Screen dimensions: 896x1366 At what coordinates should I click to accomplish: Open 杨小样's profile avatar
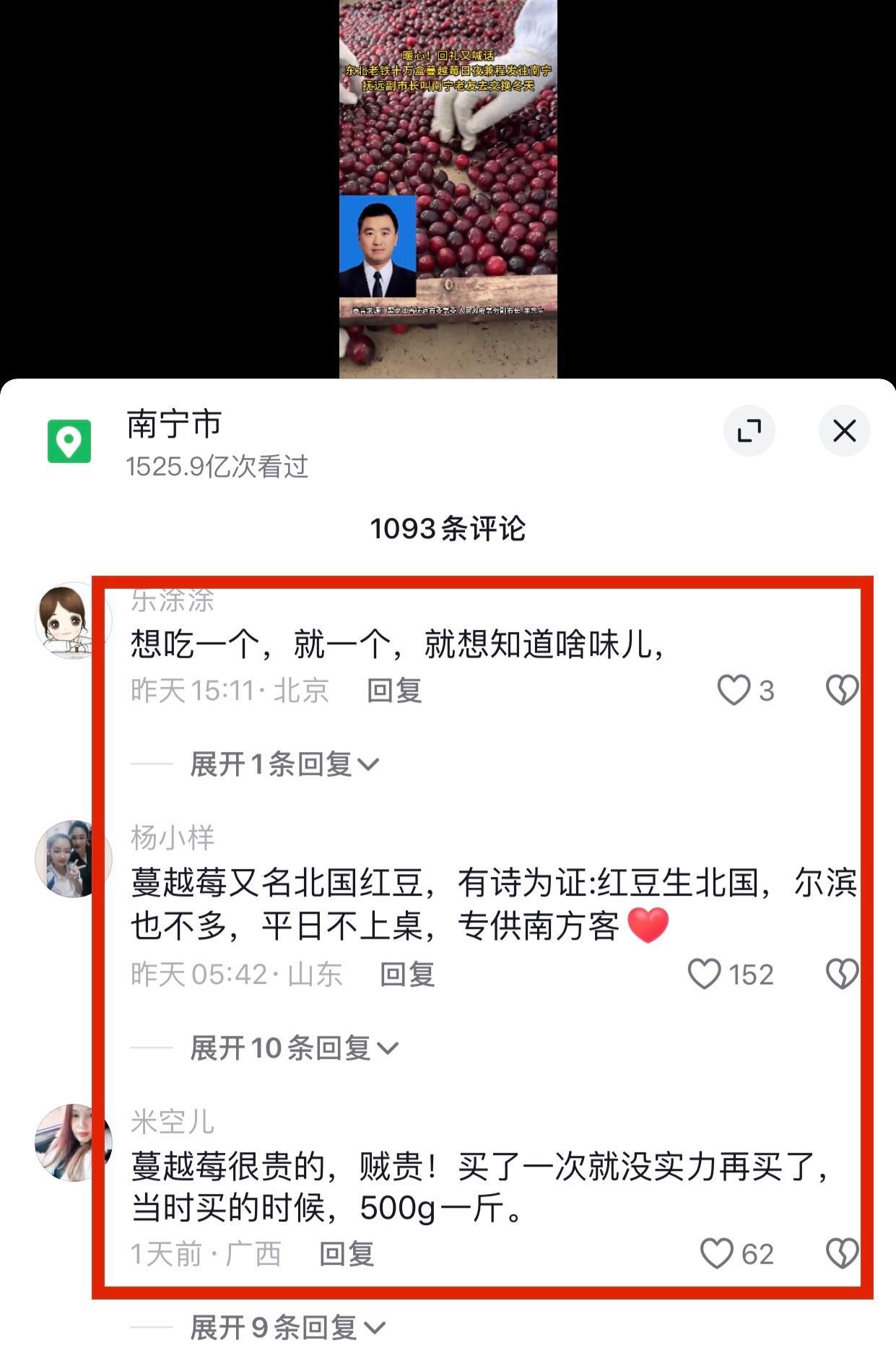(x=72, y=859)
